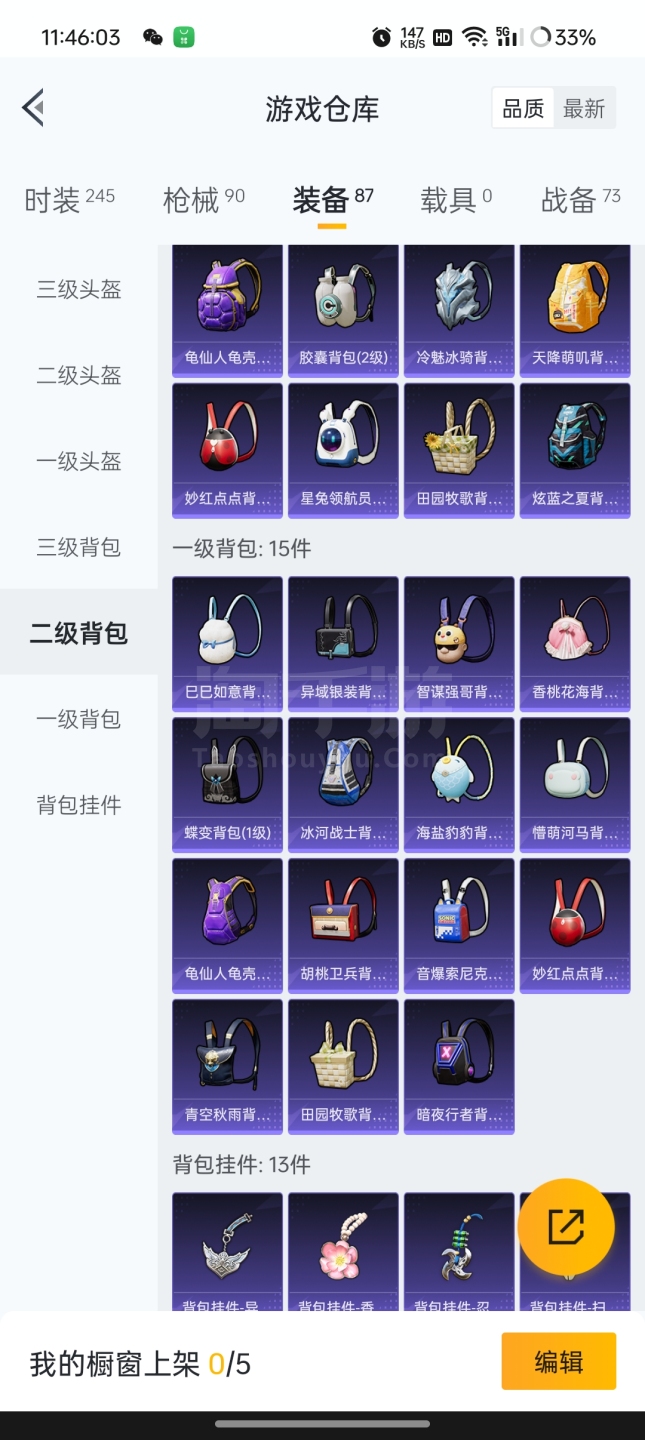The width and height of the screenshot is (645, 1440).
Task: View the 蝶变背包(1级) item
Action: coord(227,785)
